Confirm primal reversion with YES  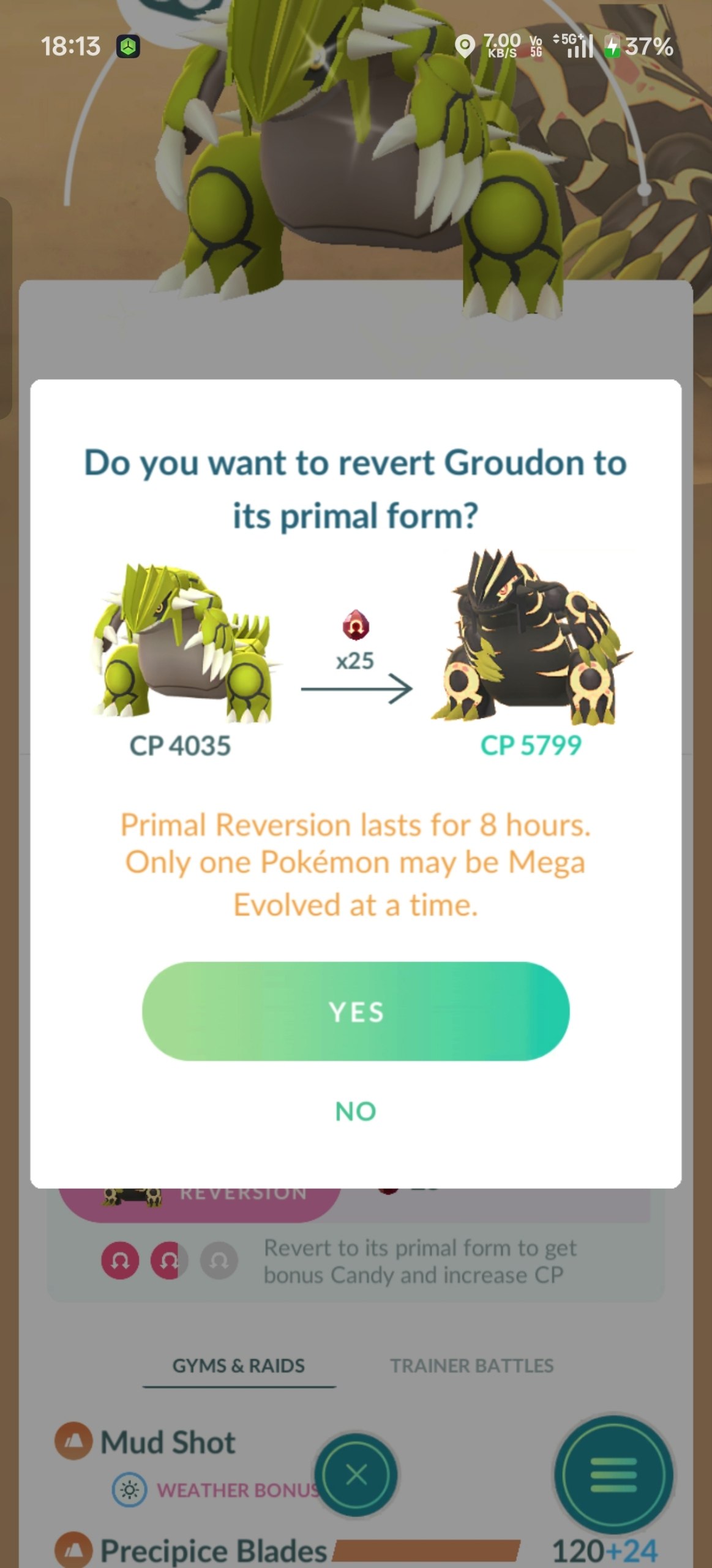point(356,1011)
